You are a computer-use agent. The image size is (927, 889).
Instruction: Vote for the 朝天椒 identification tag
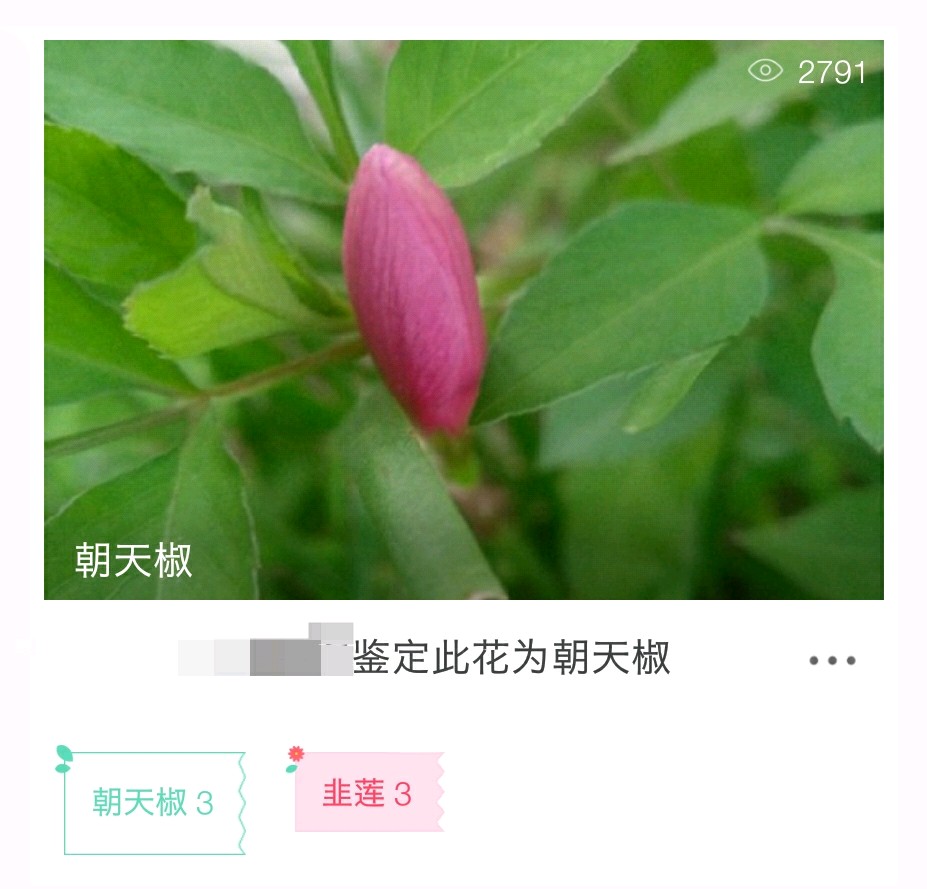tap(154, 803)
